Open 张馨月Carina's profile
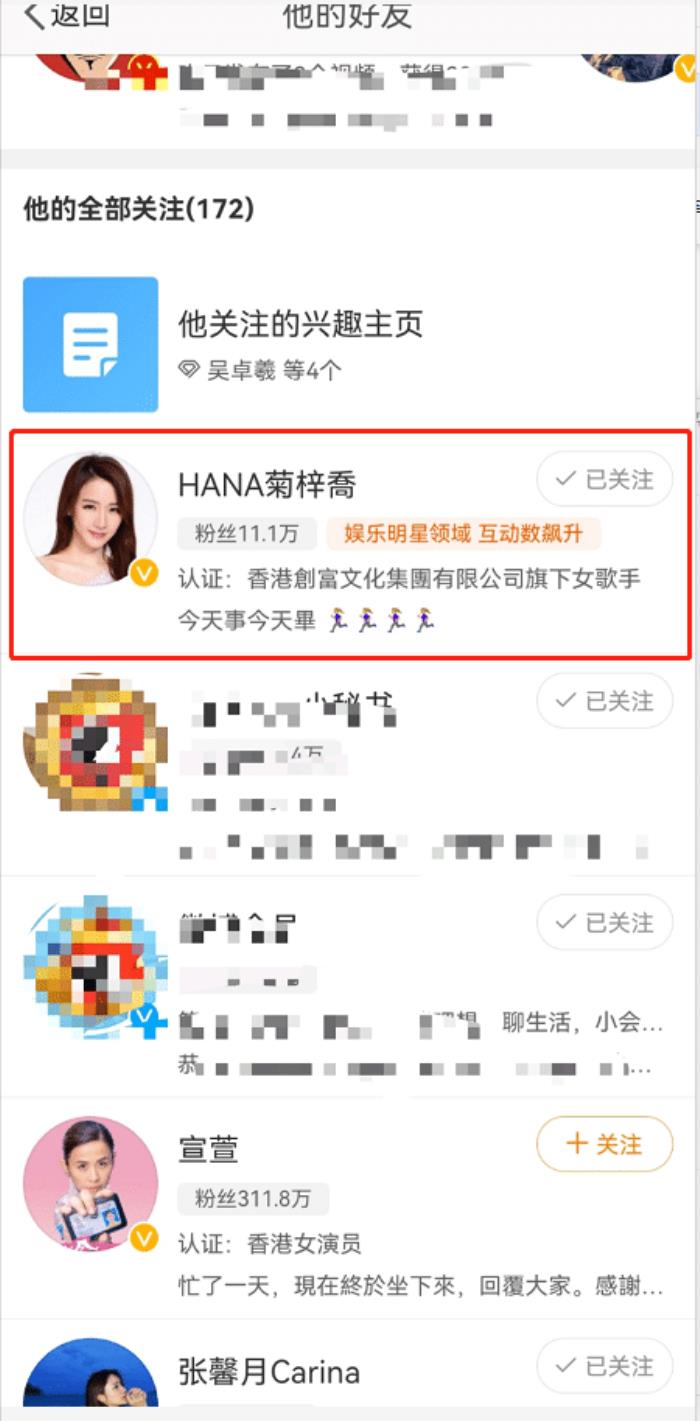The height and width of the screenshot is (1421, 700). click(269, 1371)
